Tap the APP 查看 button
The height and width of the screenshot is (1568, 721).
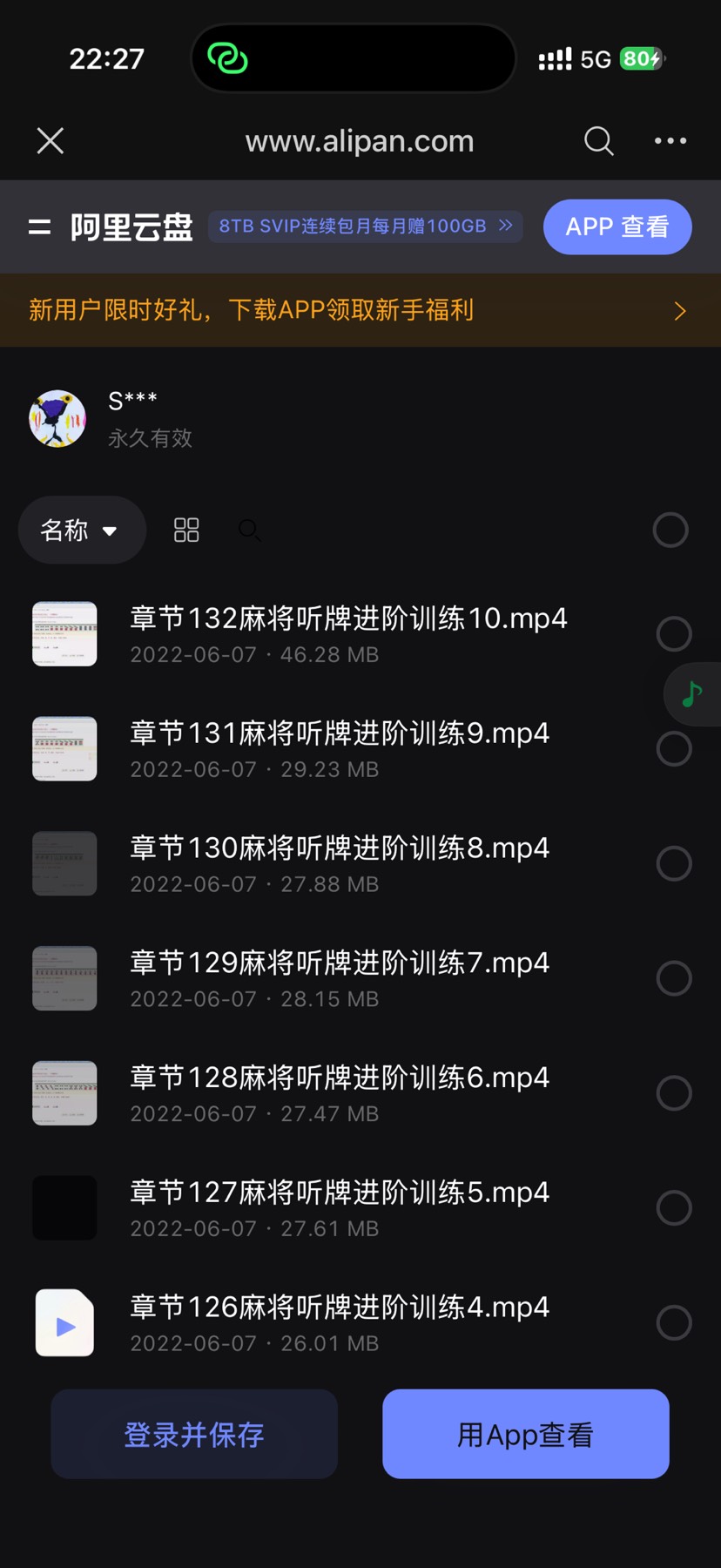pos(617,226)
